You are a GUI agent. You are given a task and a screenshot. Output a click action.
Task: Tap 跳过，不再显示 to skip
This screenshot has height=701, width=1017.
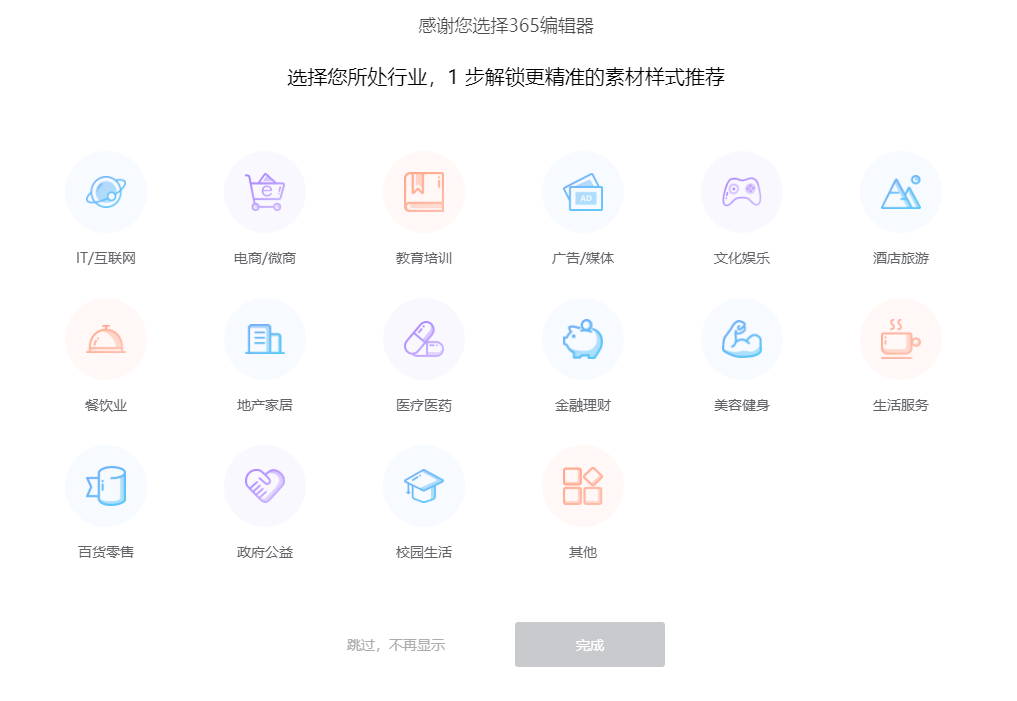[396, 645]
